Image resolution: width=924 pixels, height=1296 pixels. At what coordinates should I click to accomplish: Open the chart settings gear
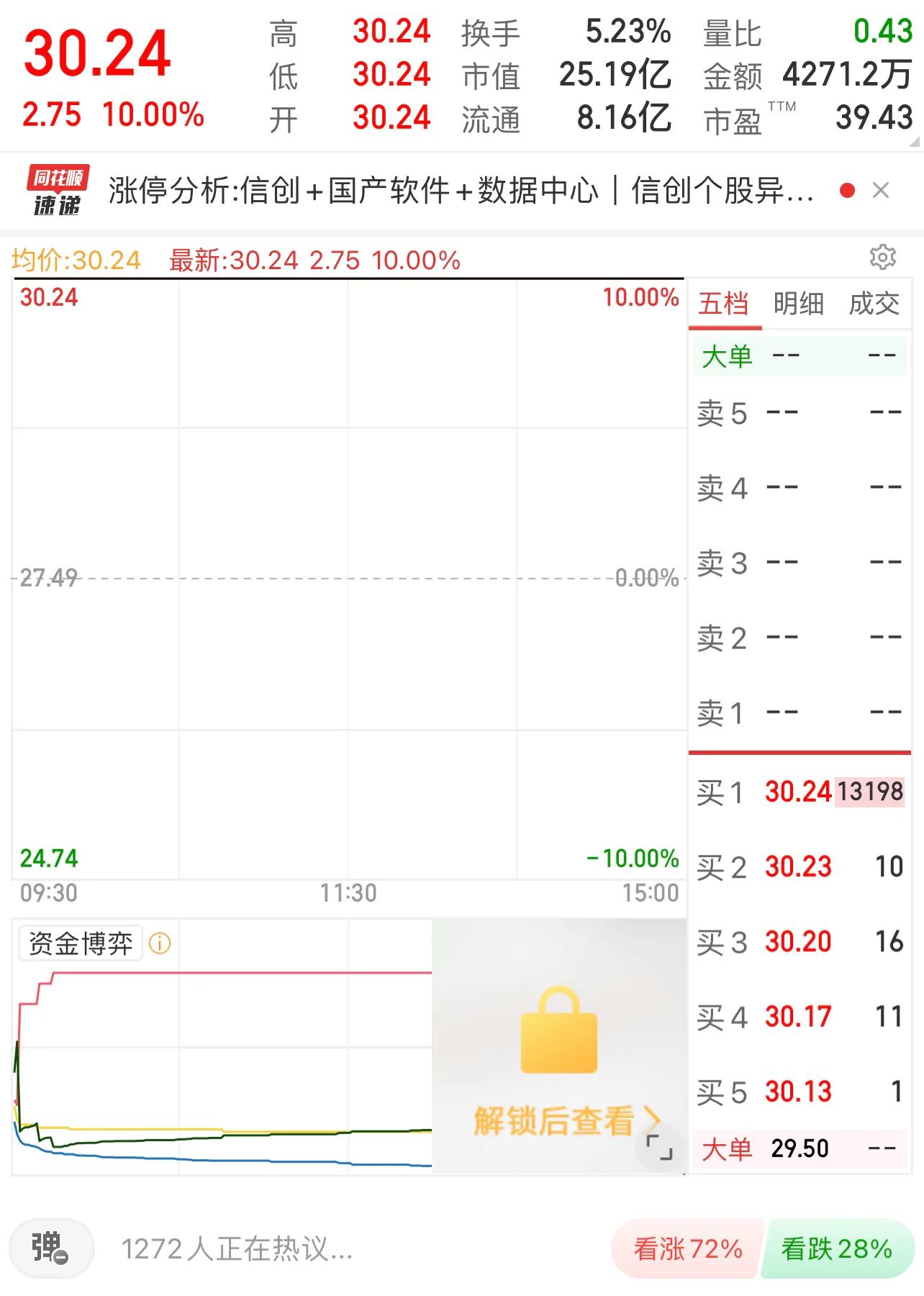tap(882, 258)
